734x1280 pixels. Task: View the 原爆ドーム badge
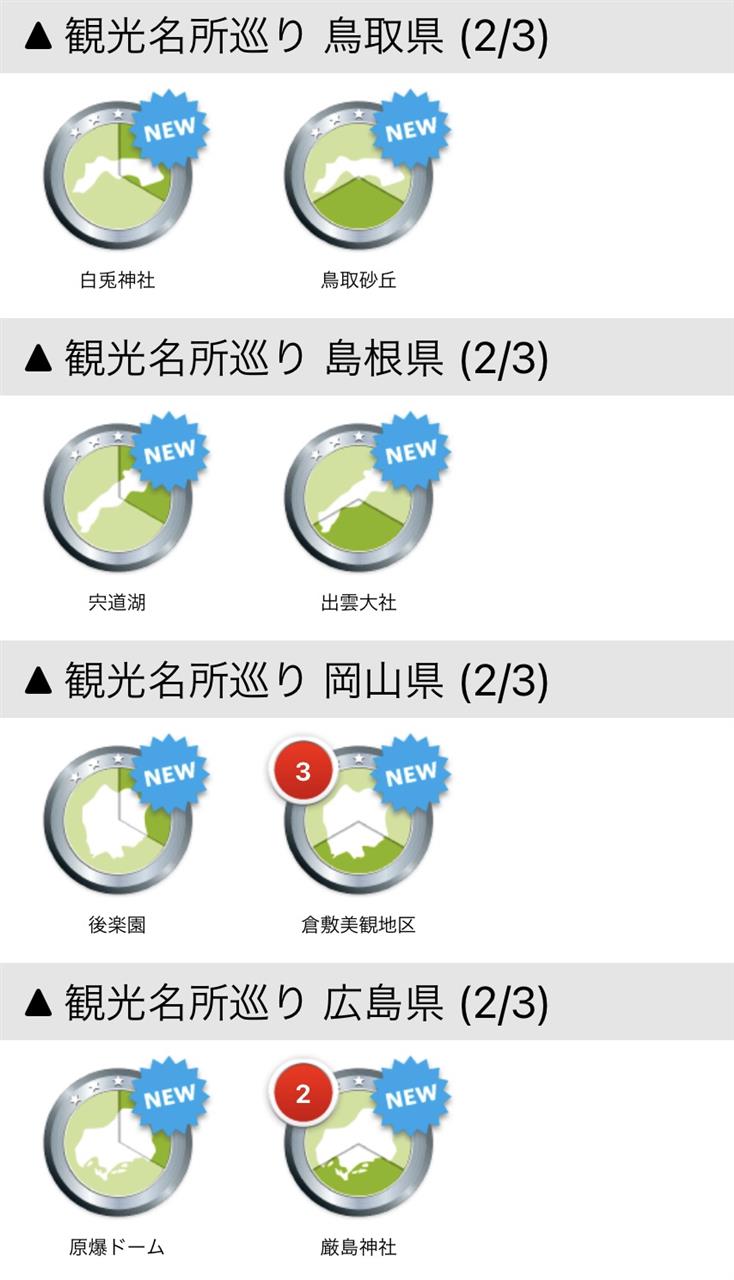point(118,1142)
